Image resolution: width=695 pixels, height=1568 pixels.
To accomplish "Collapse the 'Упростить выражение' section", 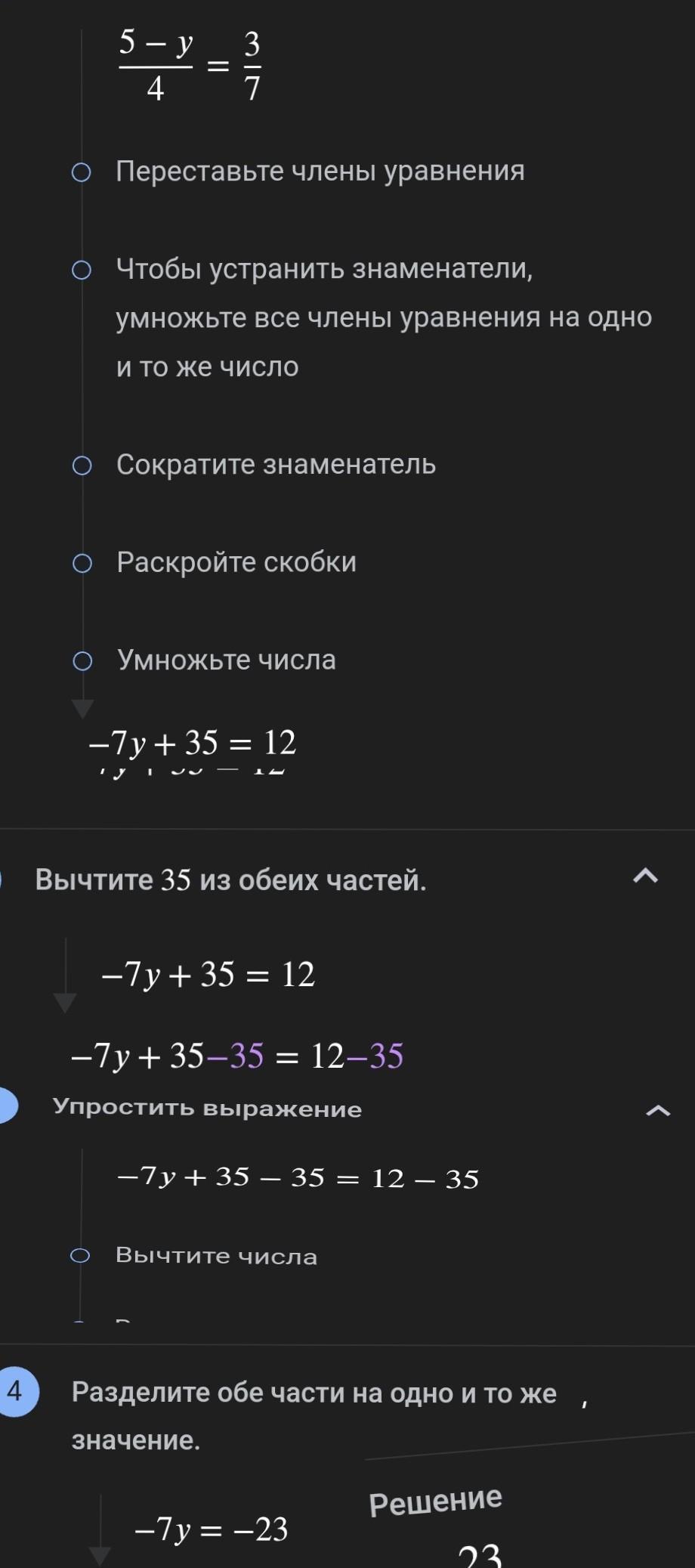I will pyautogui.click(x=658, y=1111).
